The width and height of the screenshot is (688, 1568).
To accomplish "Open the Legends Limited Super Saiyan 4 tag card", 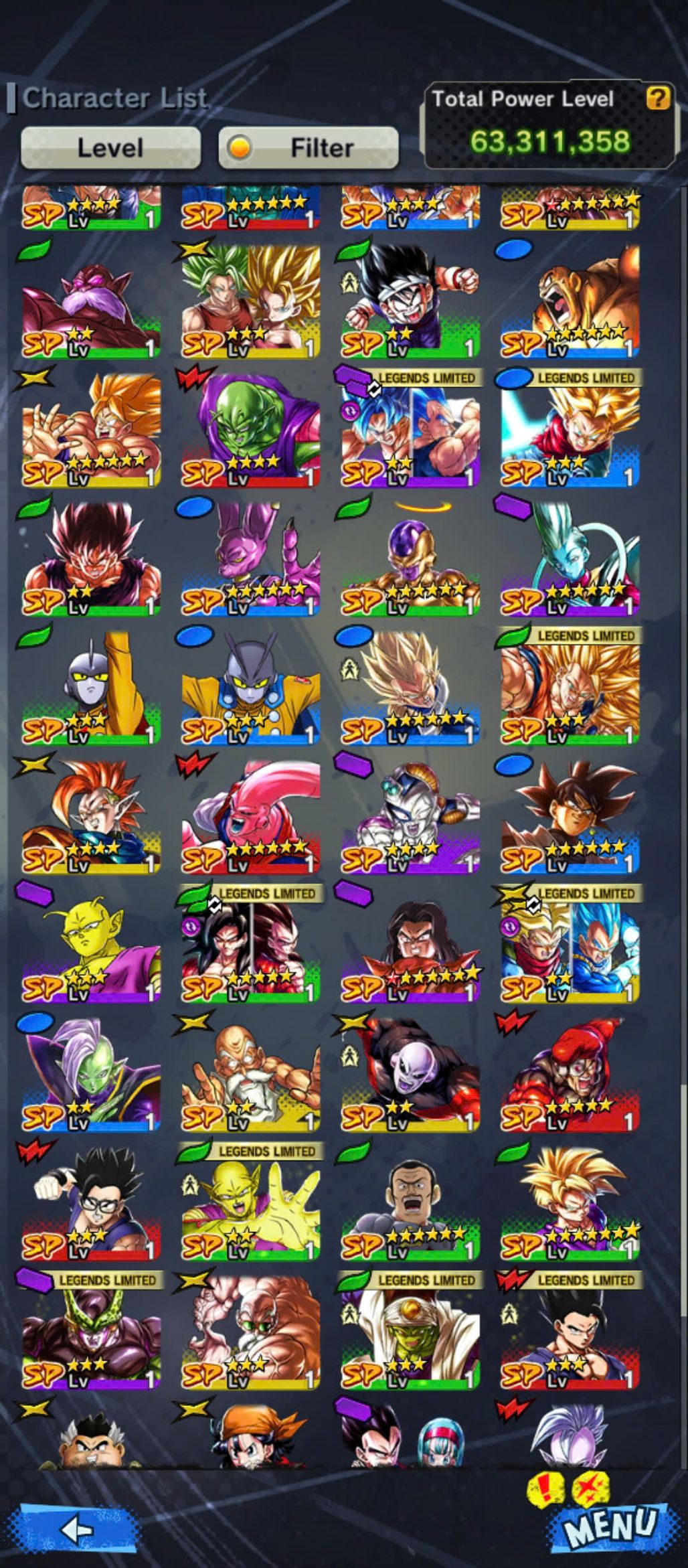I will [x=250, y=945].
